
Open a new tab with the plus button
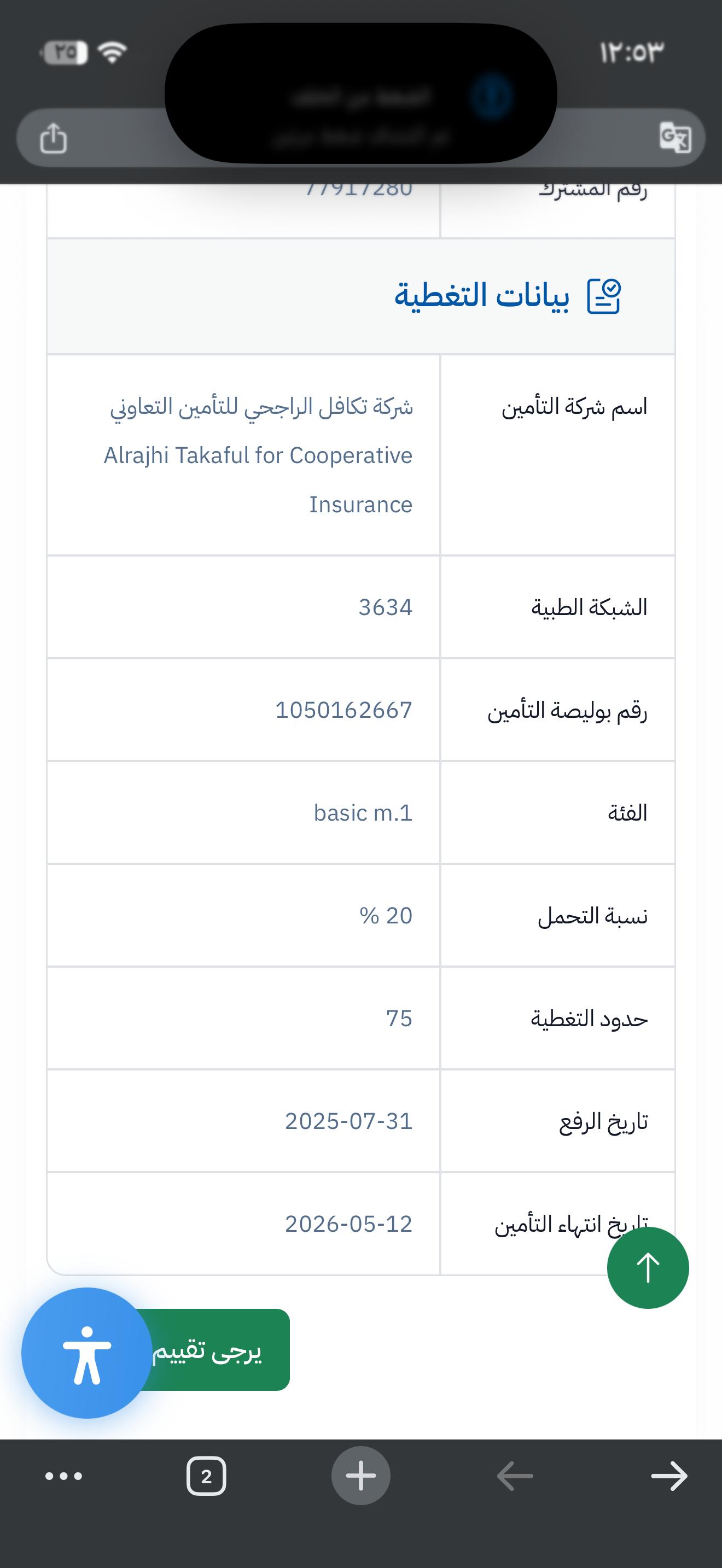point(361,1476)
